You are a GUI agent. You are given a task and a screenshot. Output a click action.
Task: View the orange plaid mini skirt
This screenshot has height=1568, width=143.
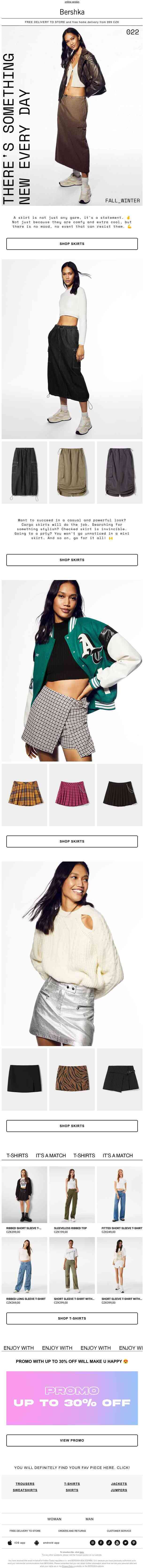(x=24, y=794)
